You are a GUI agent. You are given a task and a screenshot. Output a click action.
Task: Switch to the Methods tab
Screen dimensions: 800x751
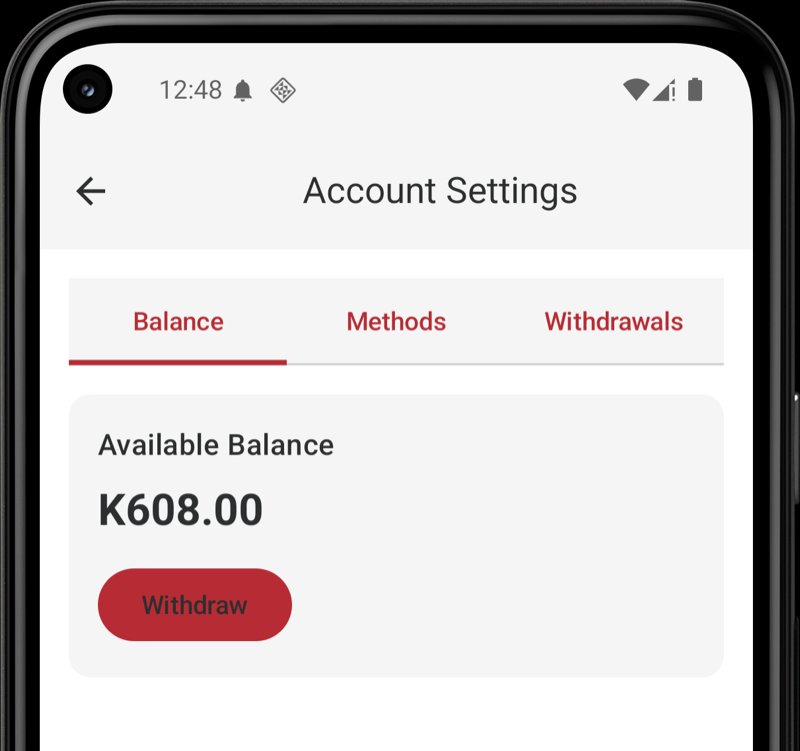(396, 322)
